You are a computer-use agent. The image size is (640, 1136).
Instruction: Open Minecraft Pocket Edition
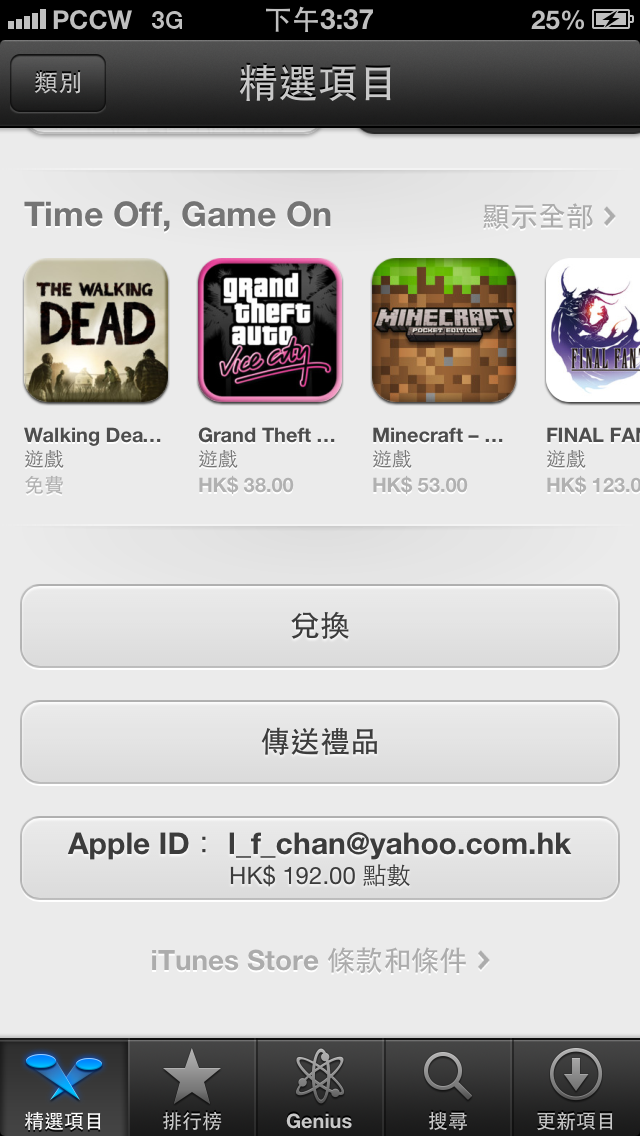[x=444, y=331]
